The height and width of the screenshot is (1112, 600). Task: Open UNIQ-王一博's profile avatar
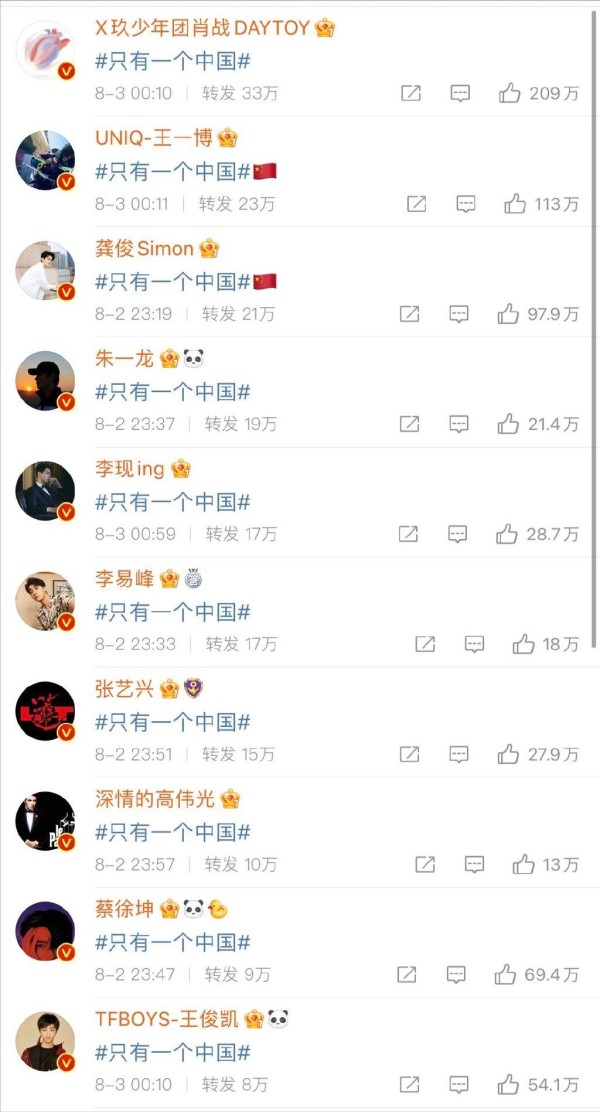click(45, 160)
